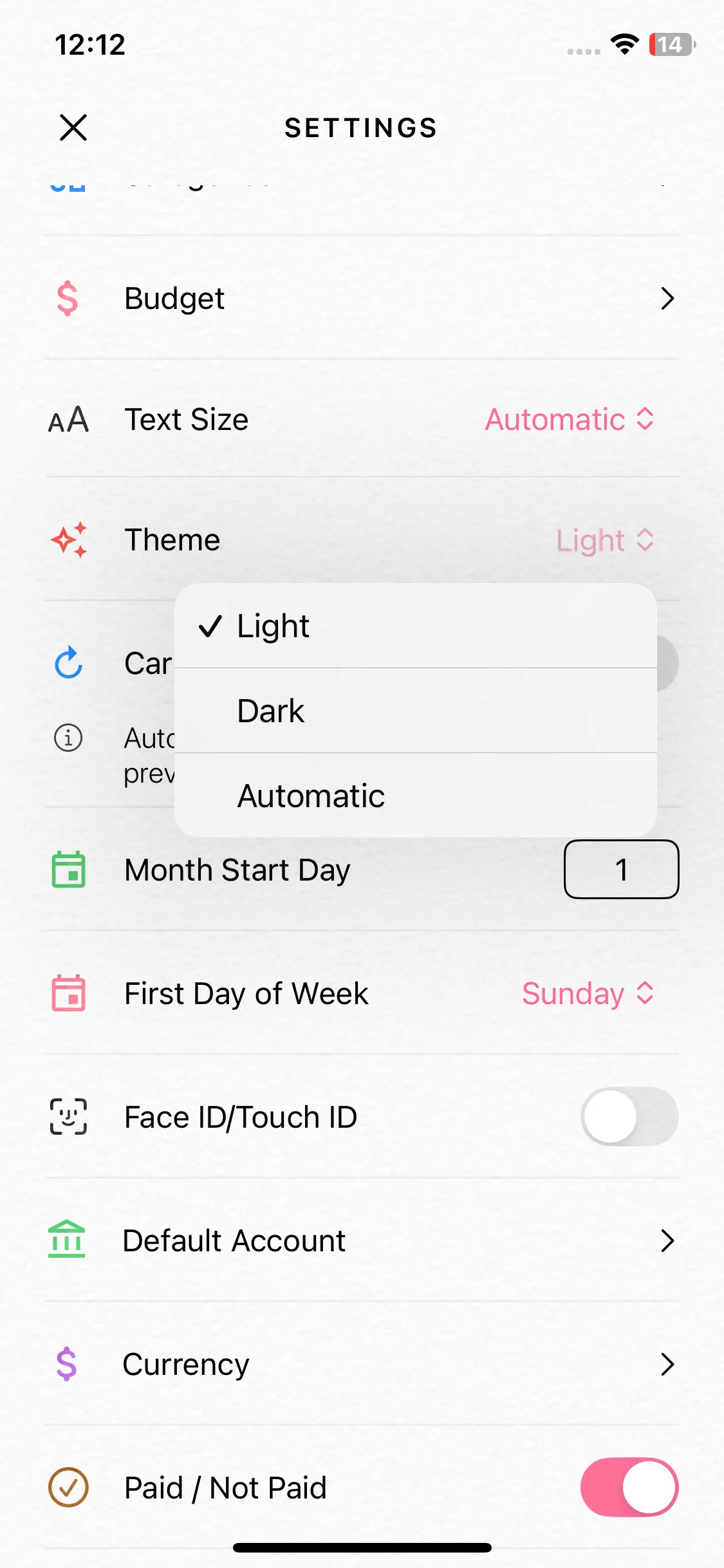Click the pink First Day of Week calendar icon

click(68, 993)
